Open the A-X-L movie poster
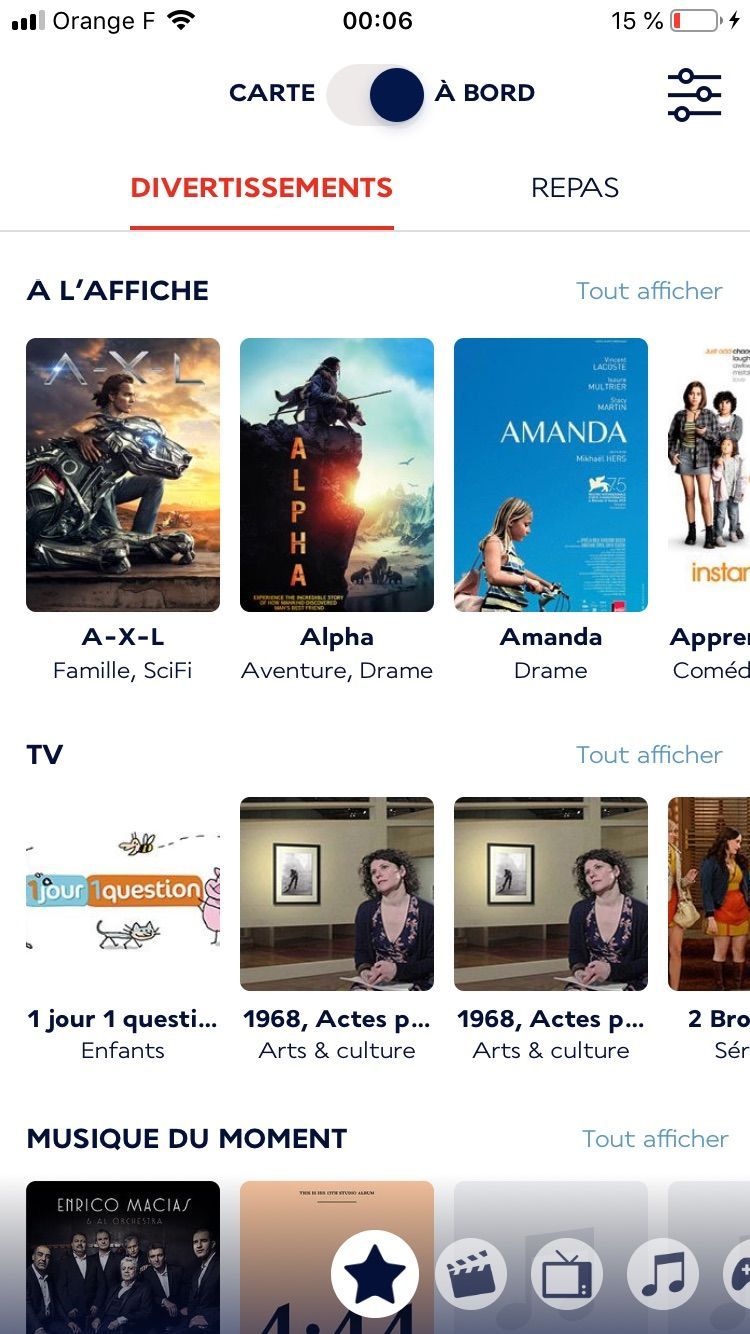The width and height of the screenshot is (750, 1334). [123, 475]
